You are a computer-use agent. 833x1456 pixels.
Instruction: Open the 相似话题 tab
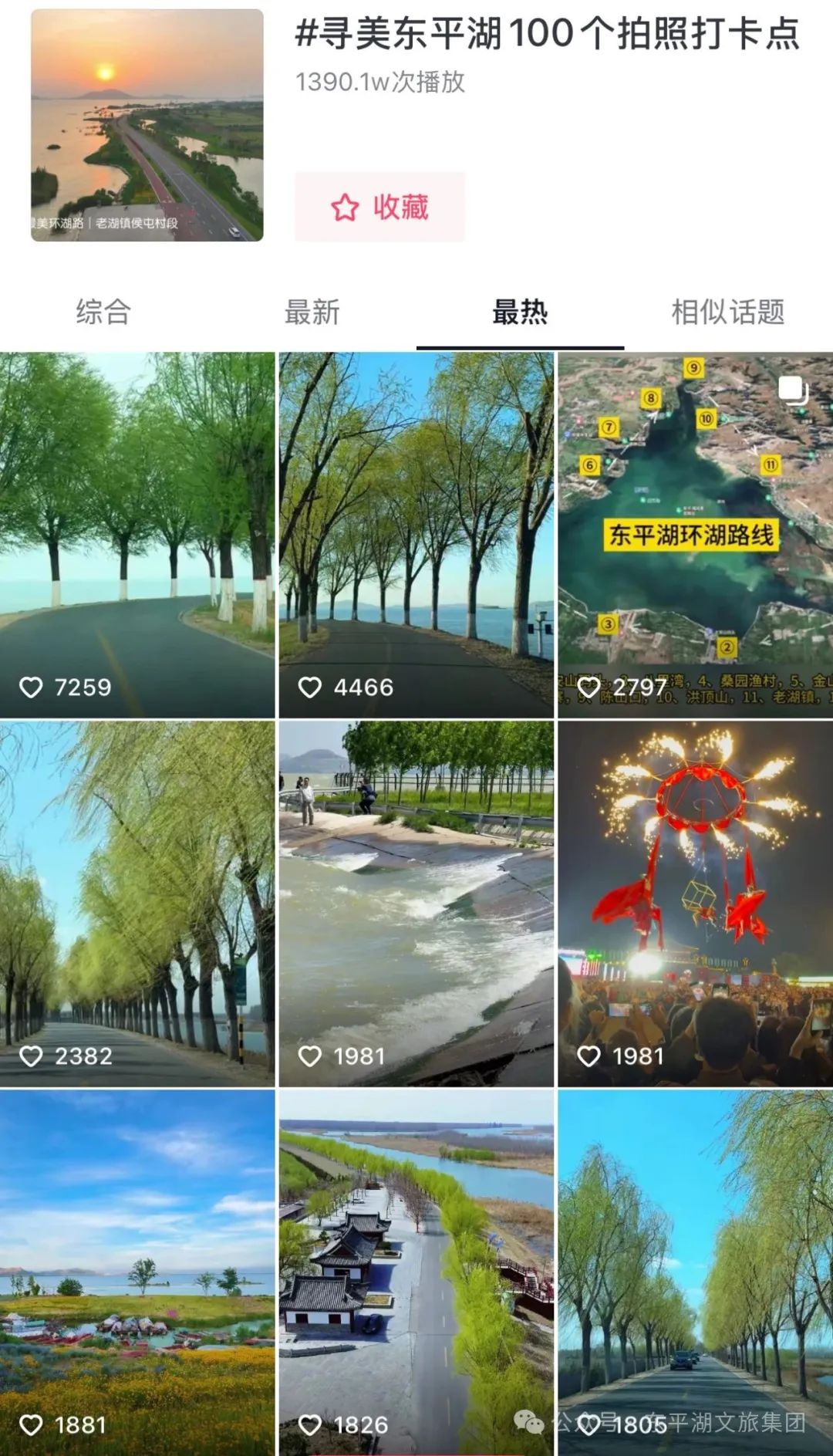click(728, 312)
